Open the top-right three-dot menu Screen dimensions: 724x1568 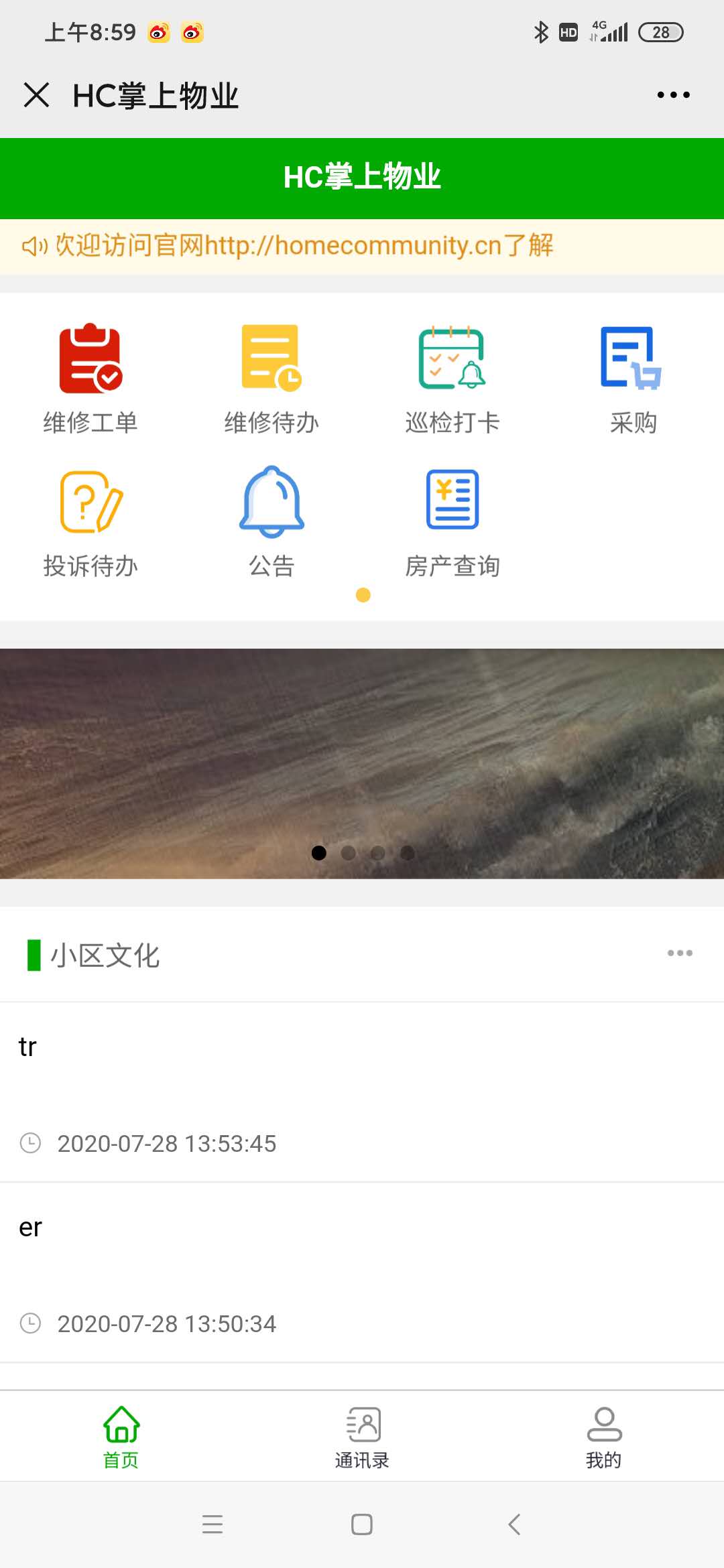[673, 95]
